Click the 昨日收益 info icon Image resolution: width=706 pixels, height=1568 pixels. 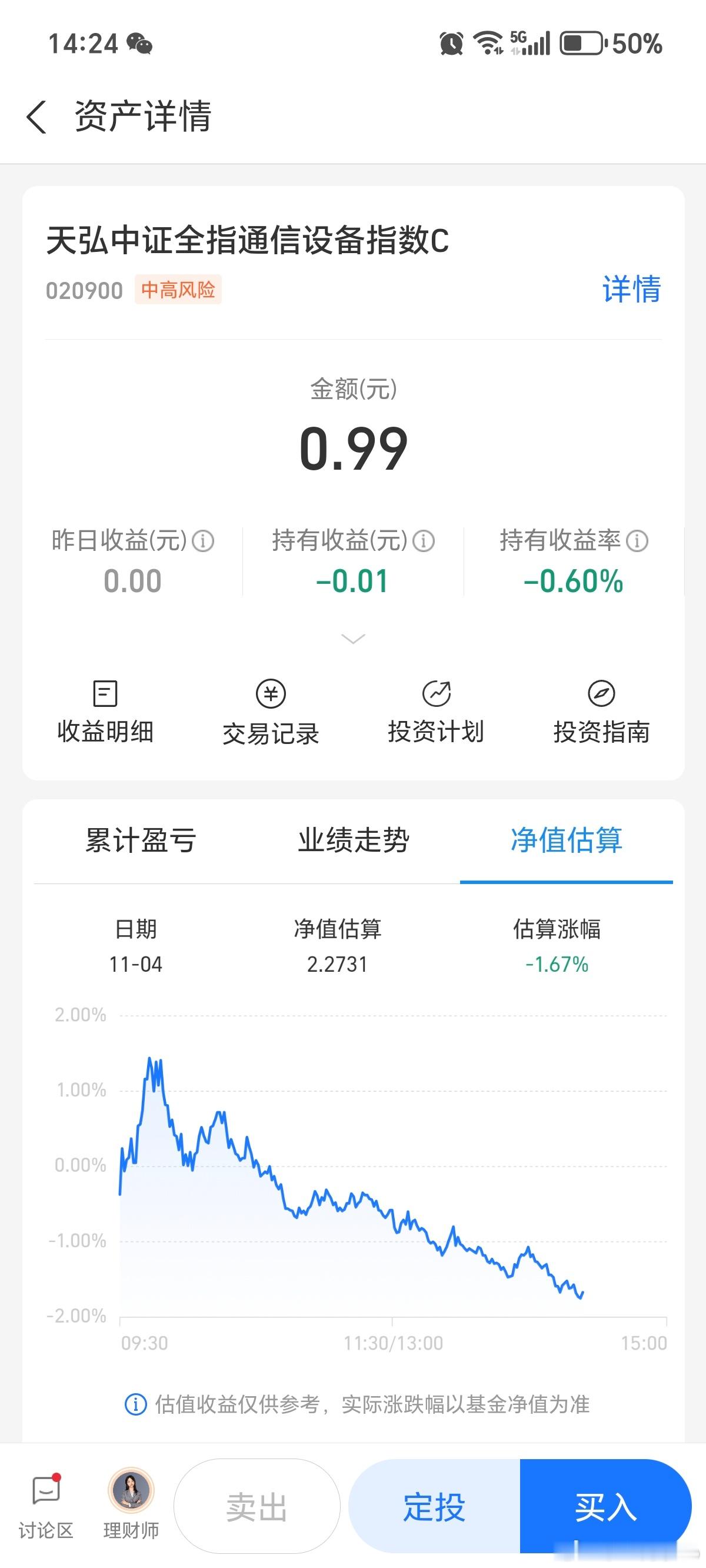(x=204, y=540)
